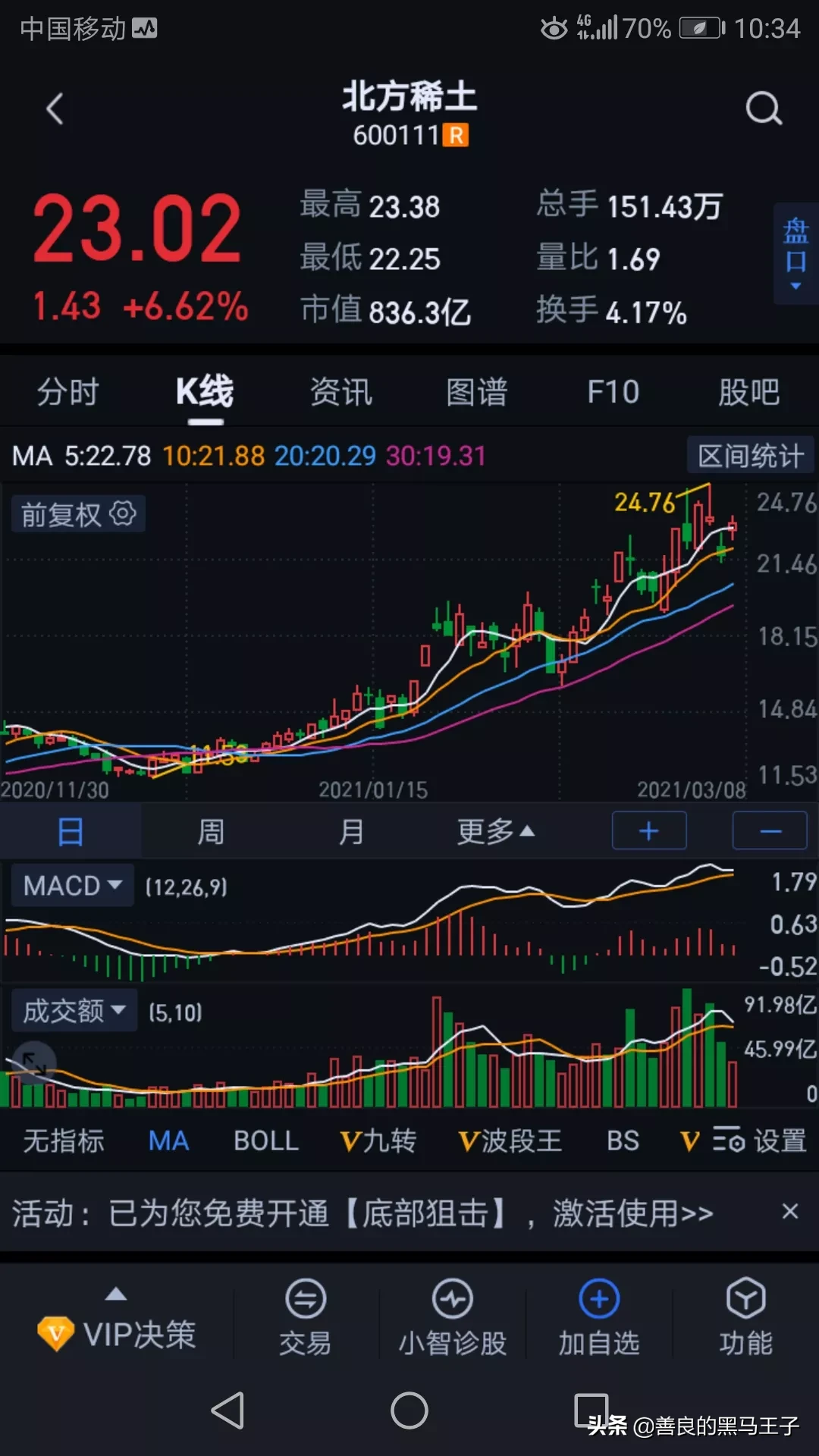The width and height of the screenshot is (819, 1456).
Task: Dismiss the 底部狙击 activity banner
Action: [x=789, y=1212]
